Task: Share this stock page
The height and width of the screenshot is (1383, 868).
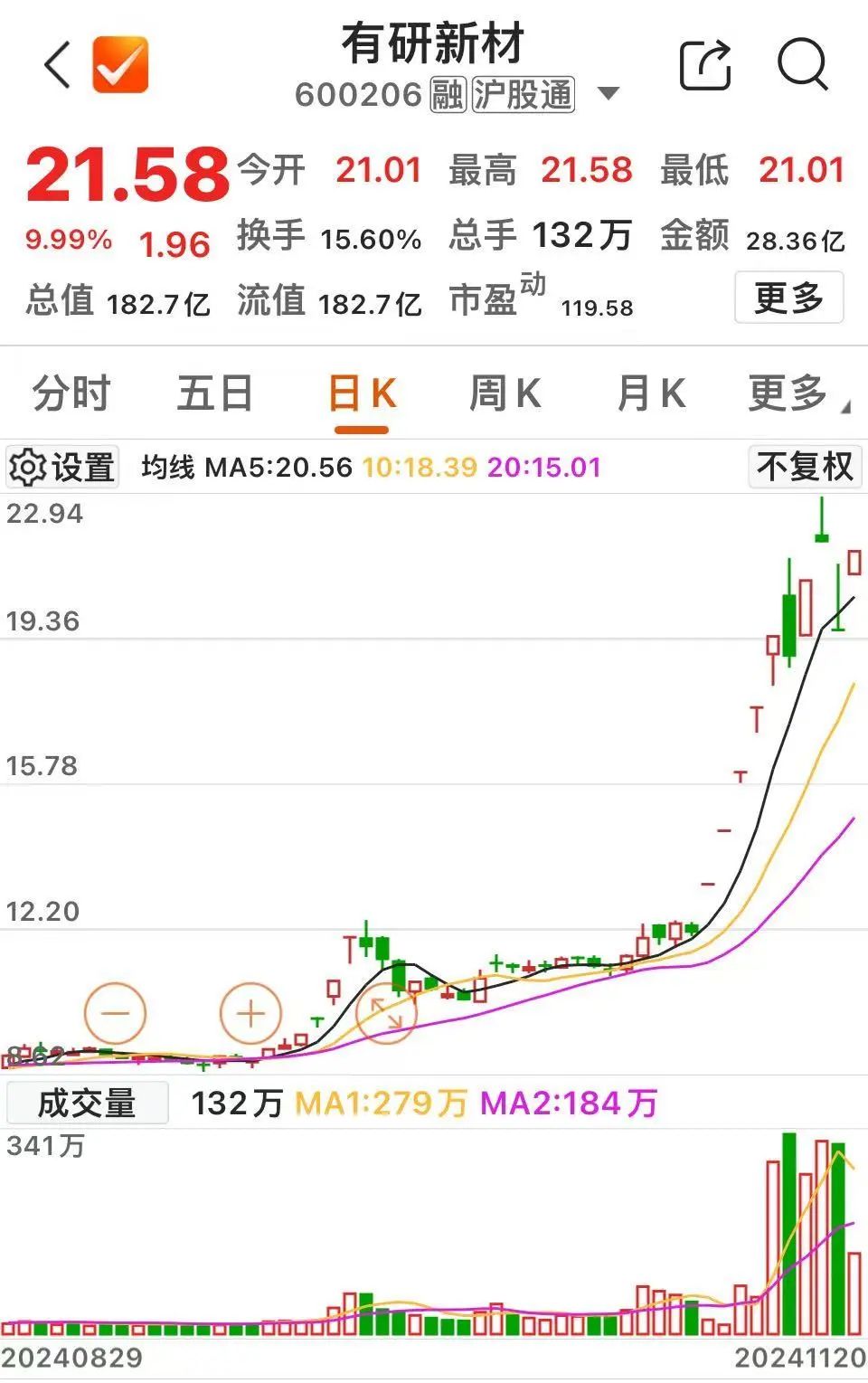Action: 705,65
